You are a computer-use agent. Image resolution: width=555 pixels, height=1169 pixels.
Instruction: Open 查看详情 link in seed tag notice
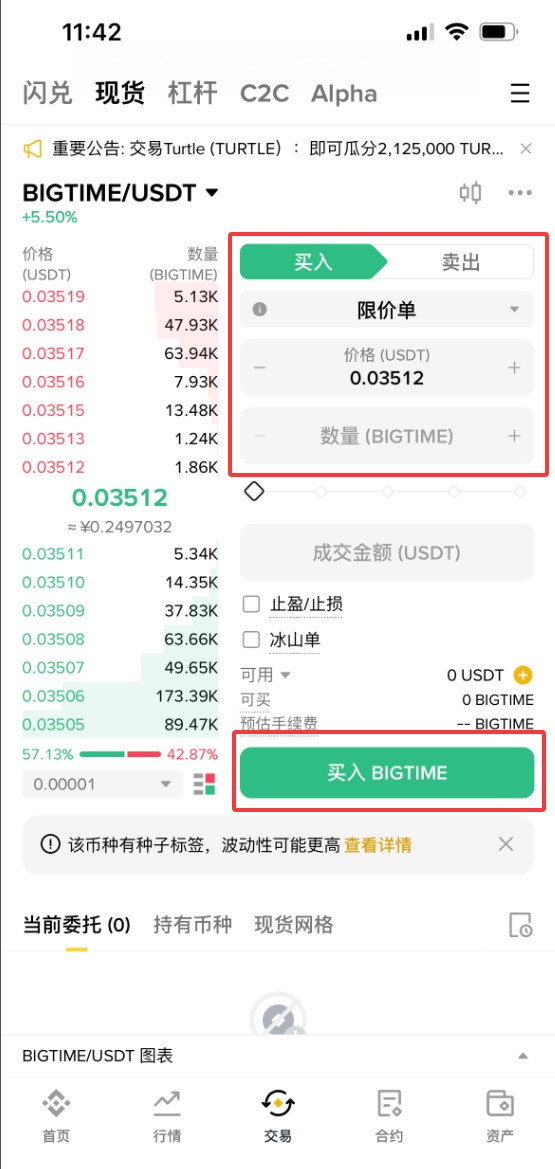[x=378, y=845]
